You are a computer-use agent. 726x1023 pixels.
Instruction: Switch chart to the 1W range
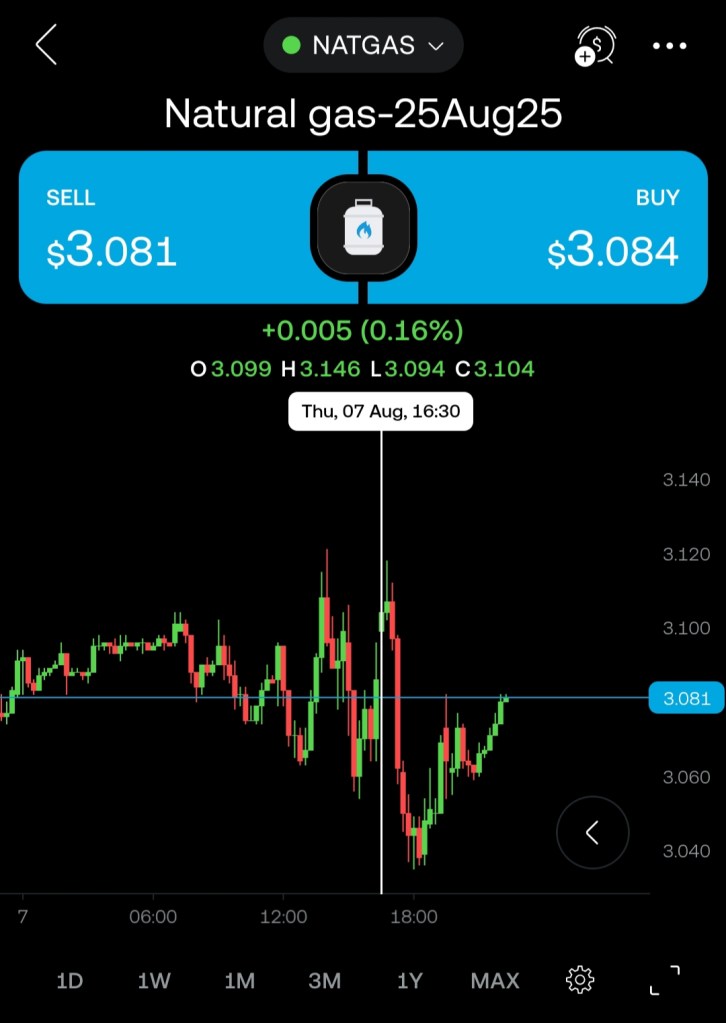coord(153,980)
